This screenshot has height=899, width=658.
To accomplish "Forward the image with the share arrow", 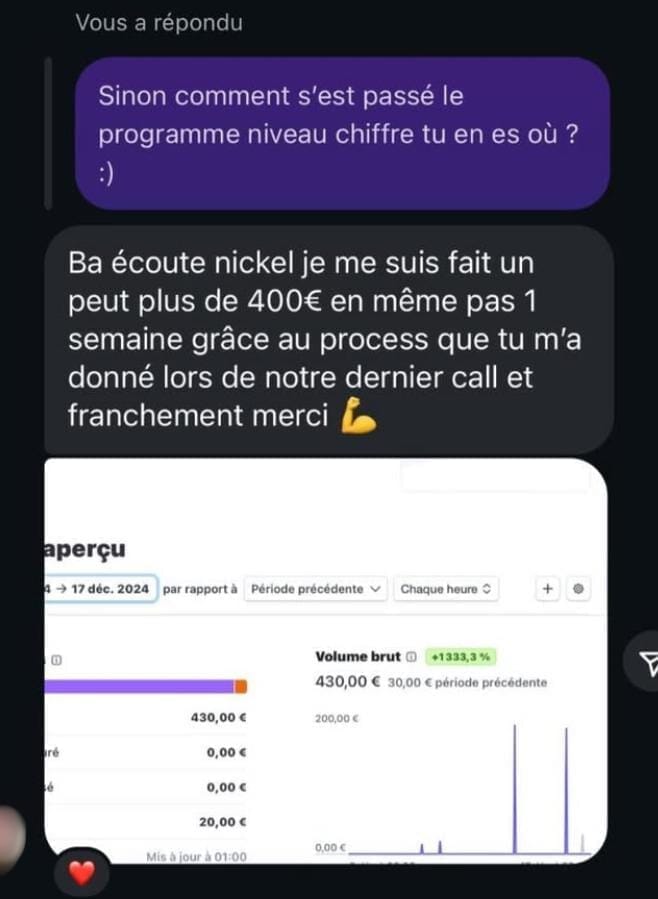I will click(644, 661).
